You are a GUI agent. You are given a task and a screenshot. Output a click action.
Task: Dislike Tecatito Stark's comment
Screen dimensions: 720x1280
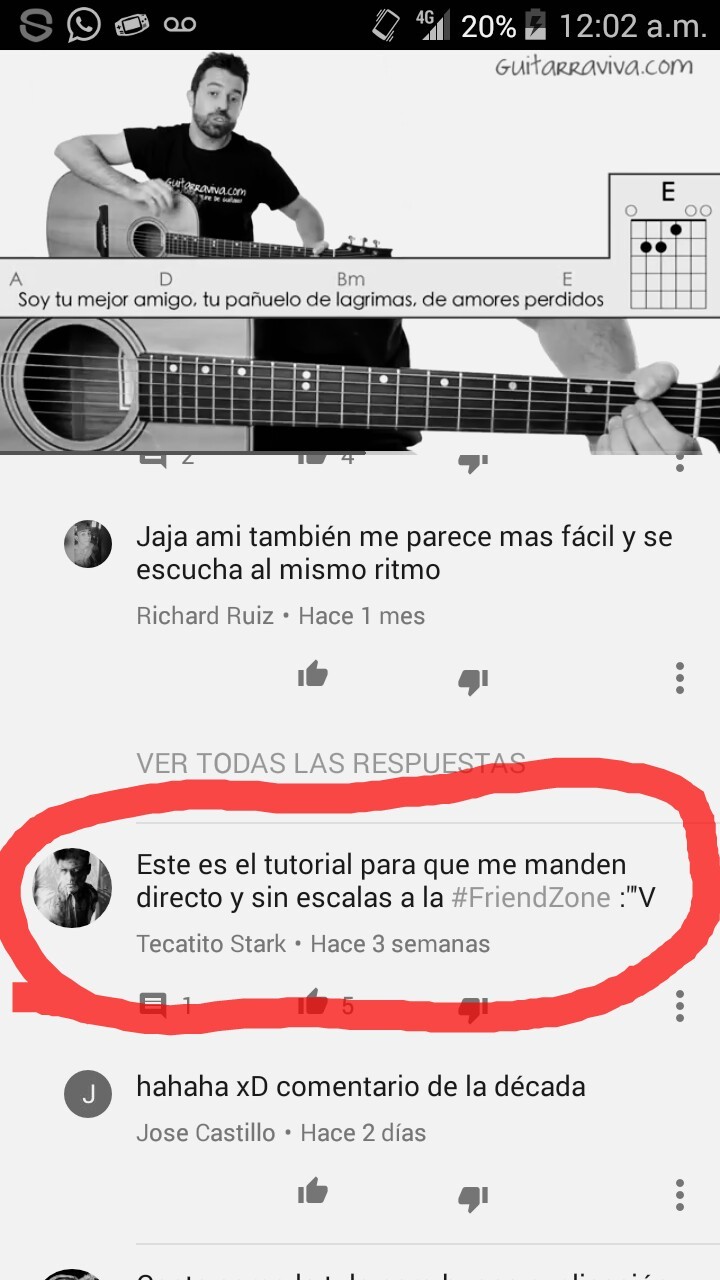pos(472,1008)
